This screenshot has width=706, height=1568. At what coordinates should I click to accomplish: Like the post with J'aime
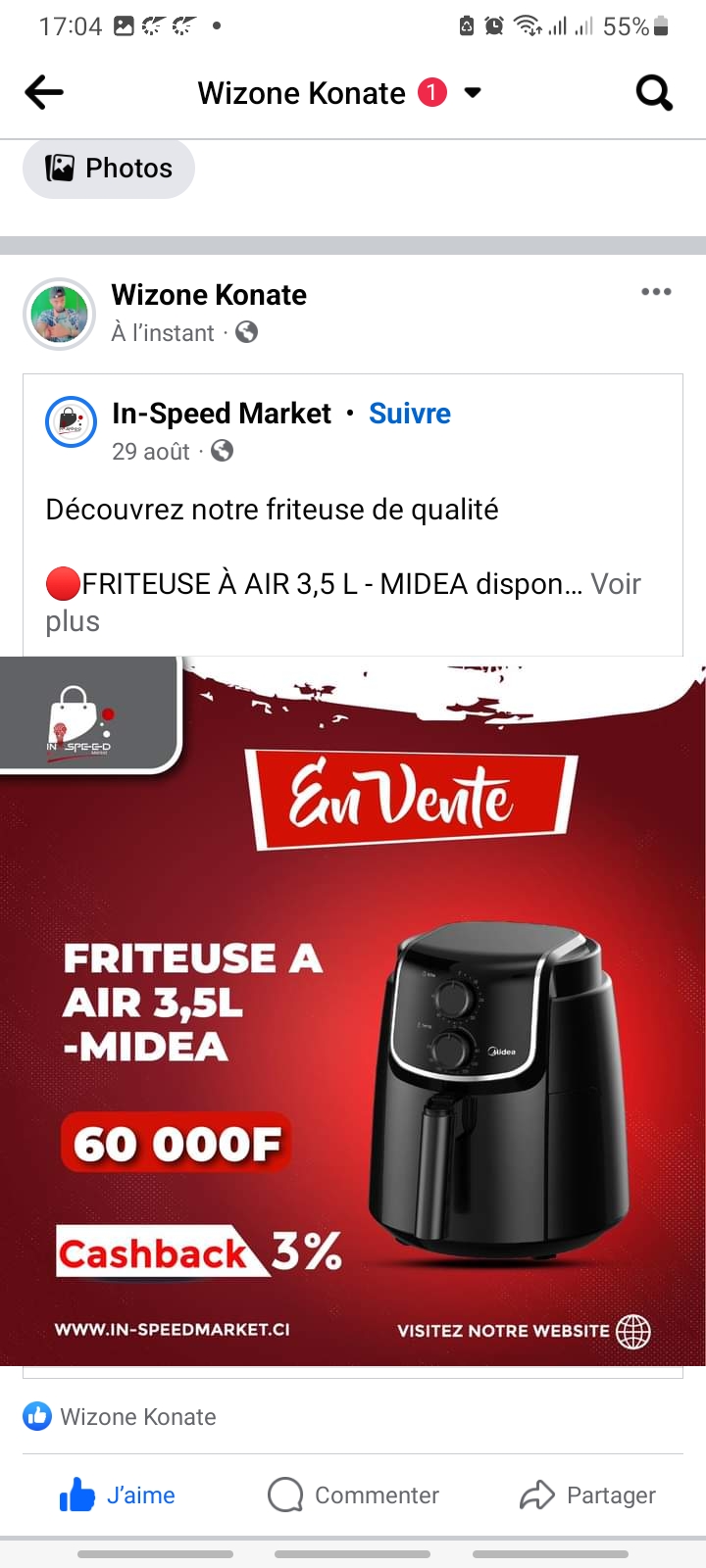(x=118, y=1495)
